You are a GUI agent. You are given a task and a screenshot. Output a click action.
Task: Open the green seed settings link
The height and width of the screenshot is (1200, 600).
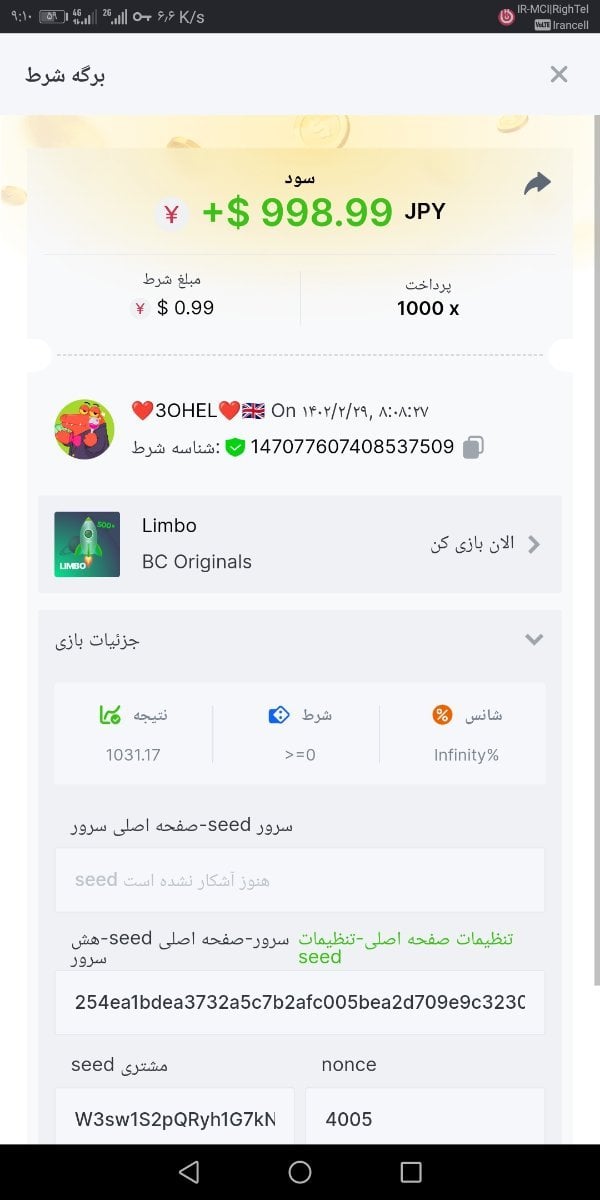(x=405, y=947)
